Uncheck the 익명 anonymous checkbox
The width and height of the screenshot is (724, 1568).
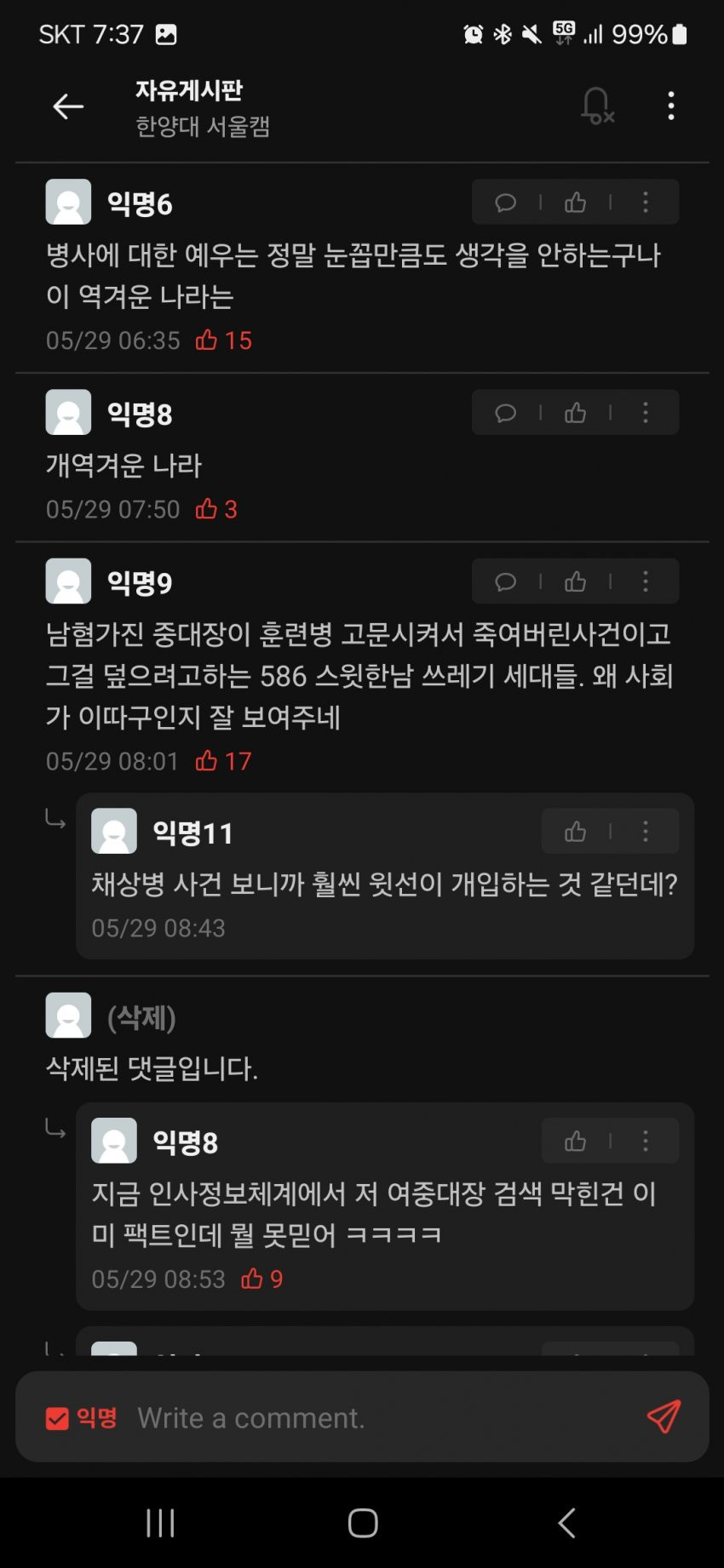(x=57, y=1418)
